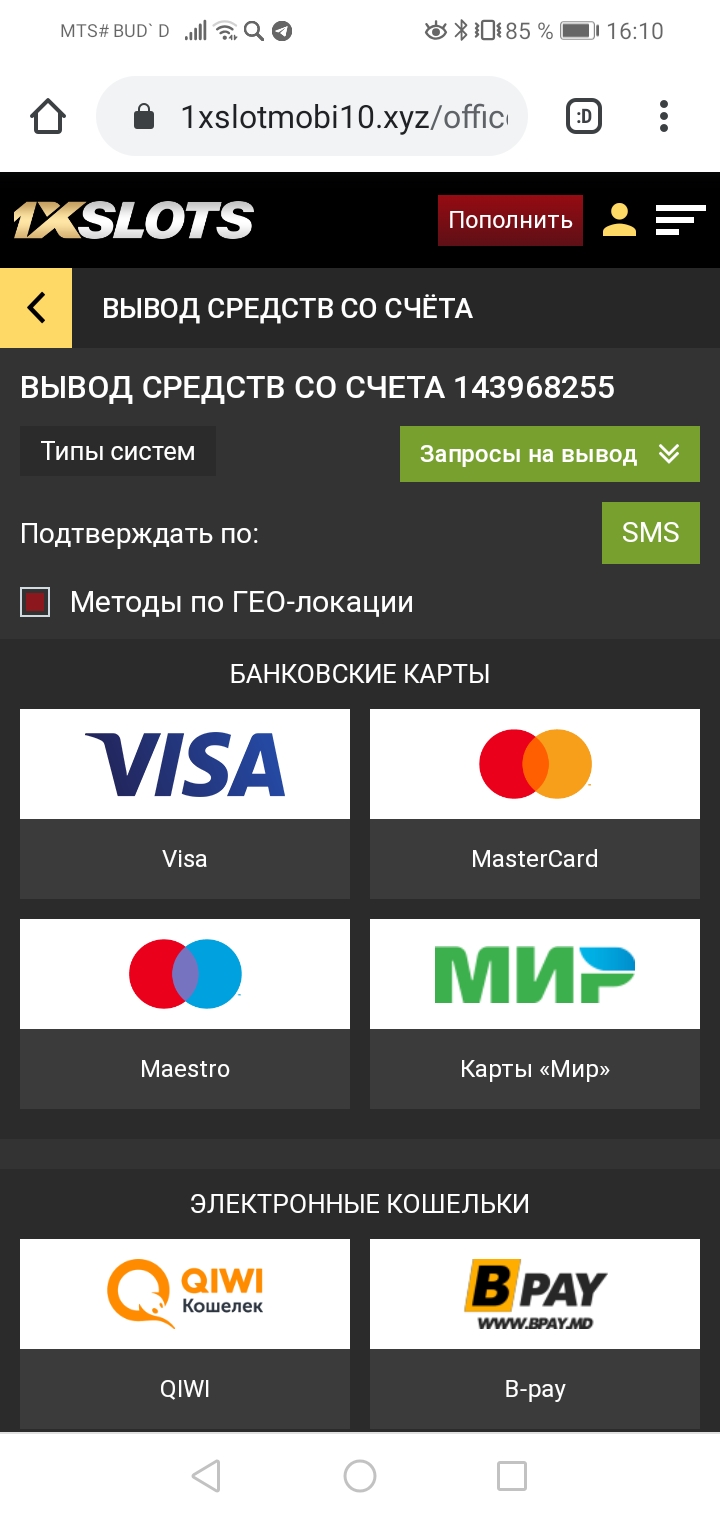The width and height of the screenshot is (720, 1520).
Task: Choose Карты «Мир» option
Action: 534,1013
